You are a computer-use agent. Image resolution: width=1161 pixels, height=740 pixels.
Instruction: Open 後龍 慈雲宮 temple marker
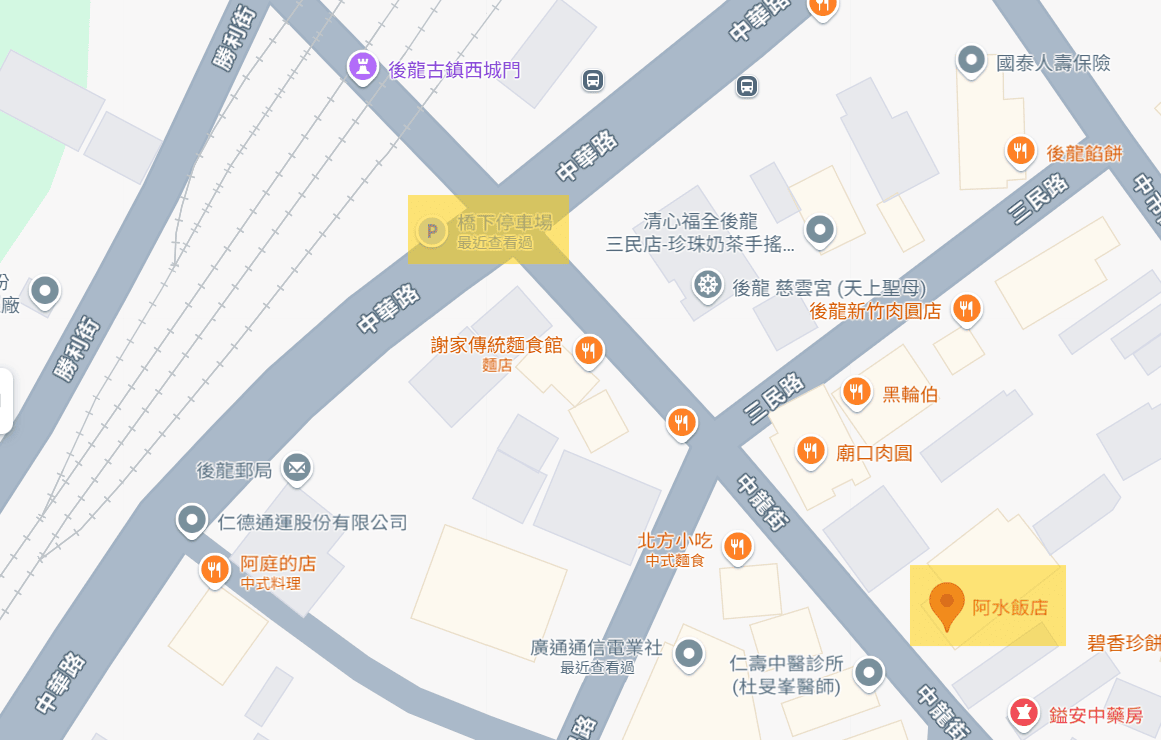[708, 285]
